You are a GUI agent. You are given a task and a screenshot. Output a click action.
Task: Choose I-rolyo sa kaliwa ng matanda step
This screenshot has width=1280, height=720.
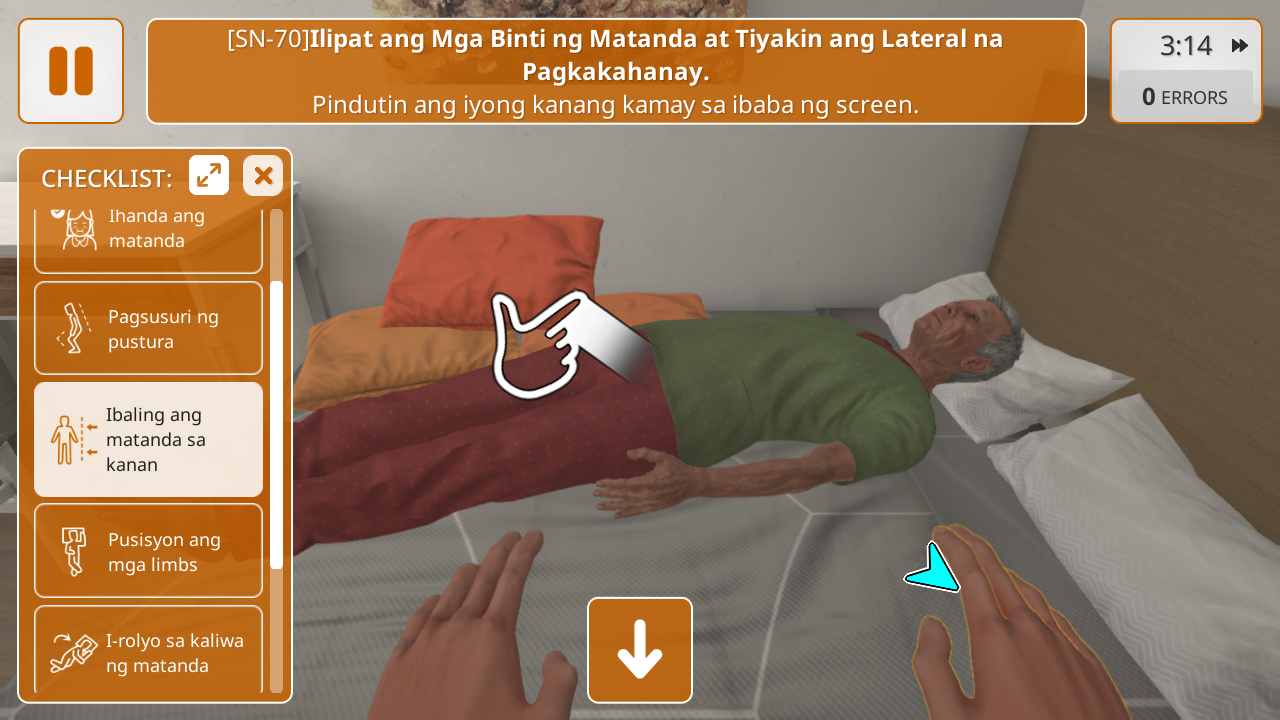tap(148, 652)
